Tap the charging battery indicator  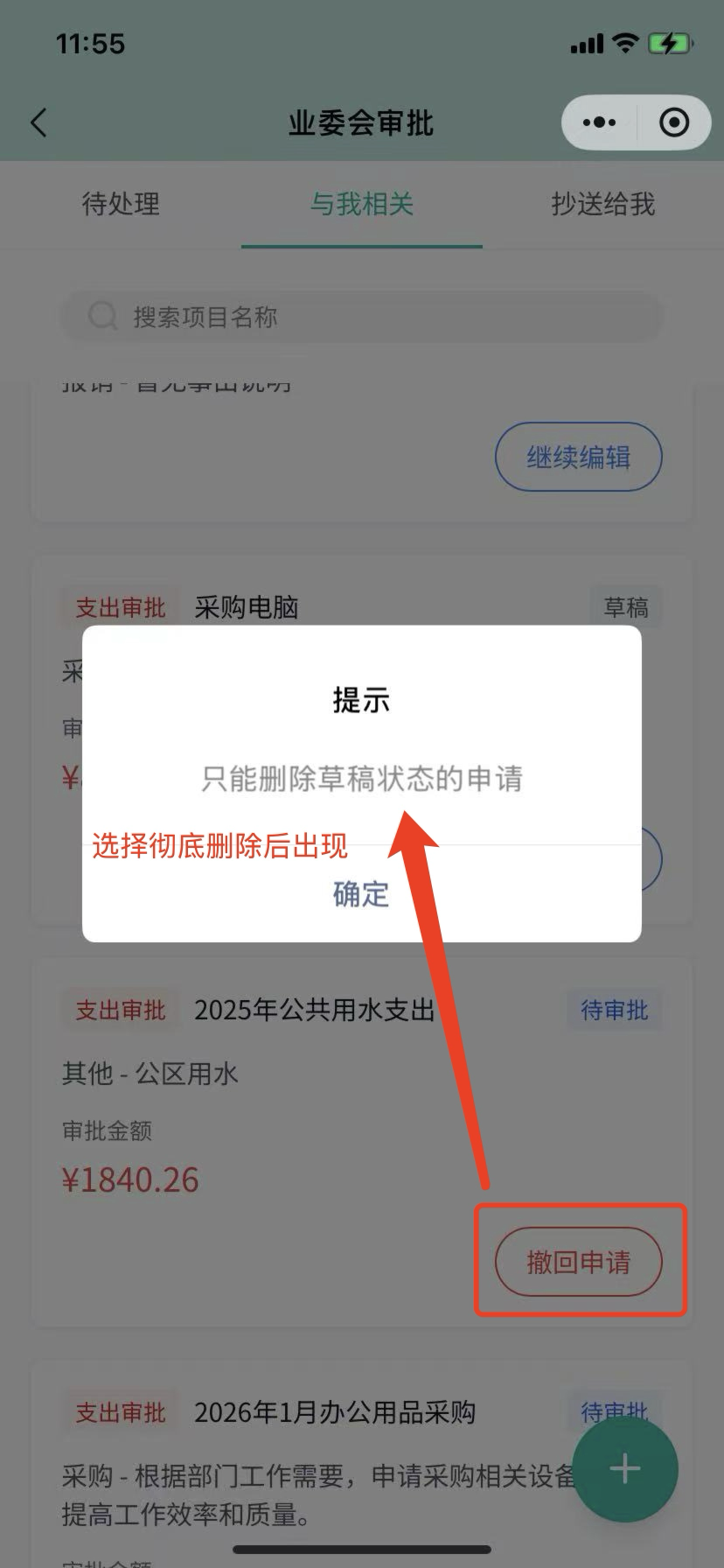click(669, 42)
